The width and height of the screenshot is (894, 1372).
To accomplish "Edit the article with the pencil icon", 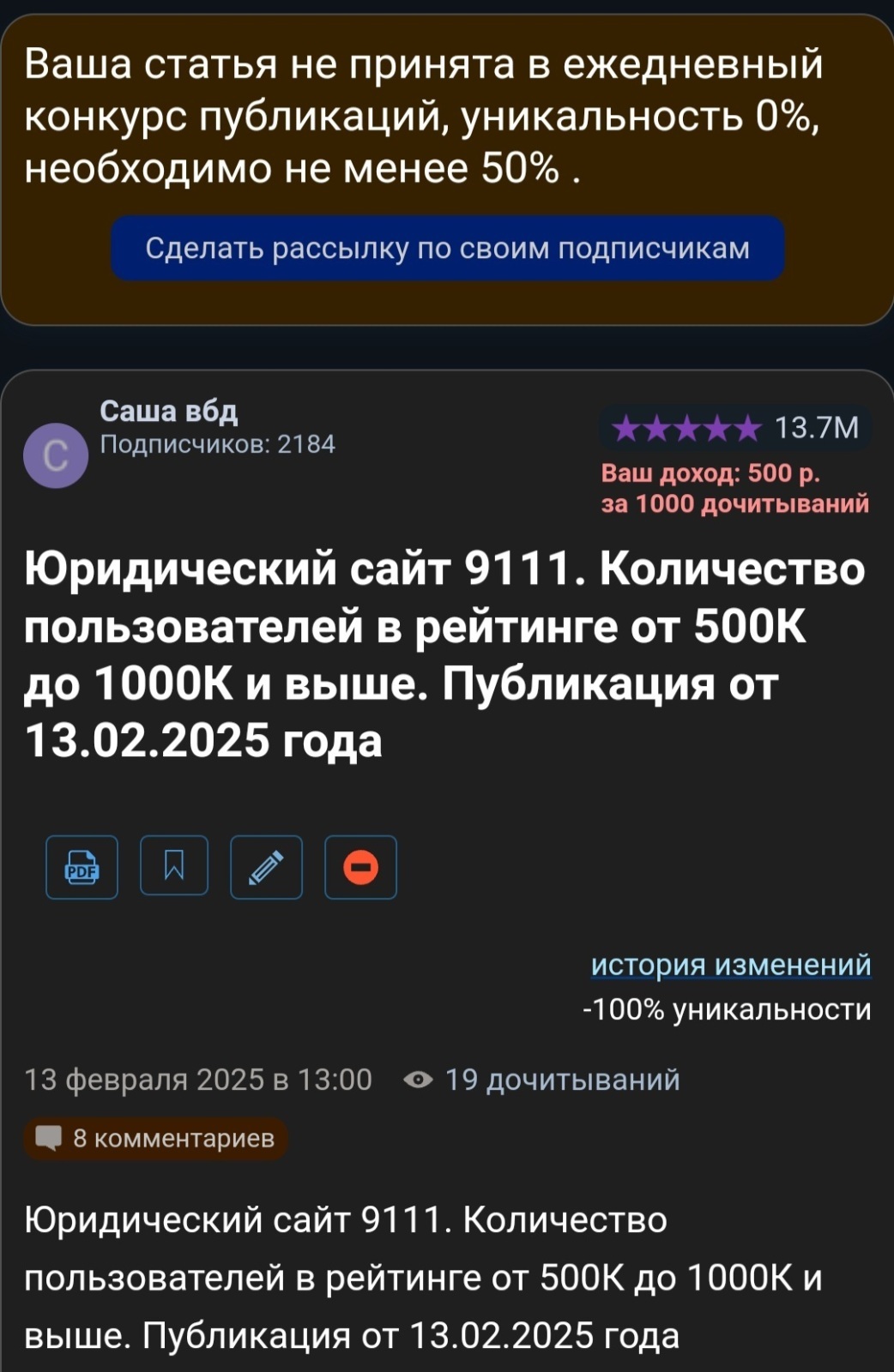I will point(266,867).
